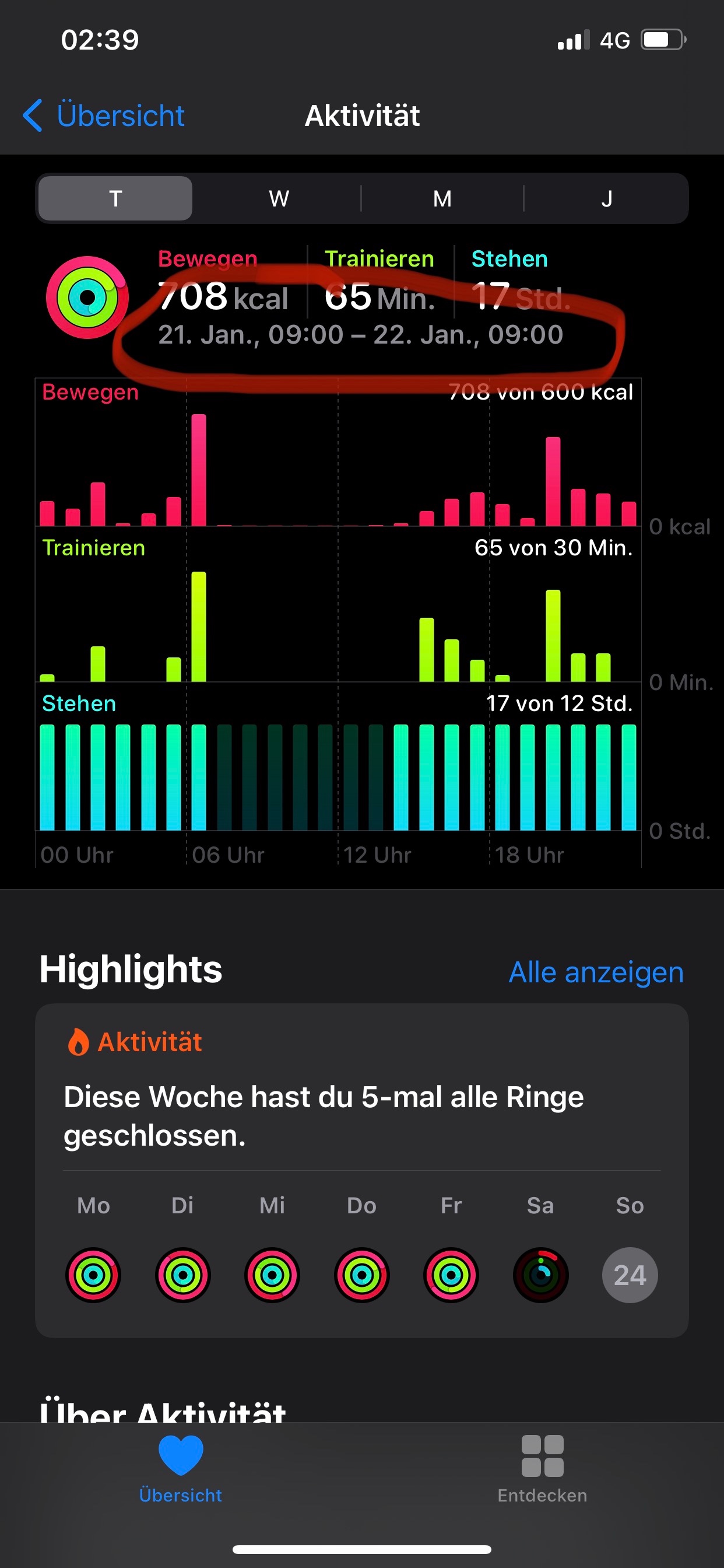Switch to the M month view
Viewport: 724px width, 1568px height.
[x=442, y=198]
